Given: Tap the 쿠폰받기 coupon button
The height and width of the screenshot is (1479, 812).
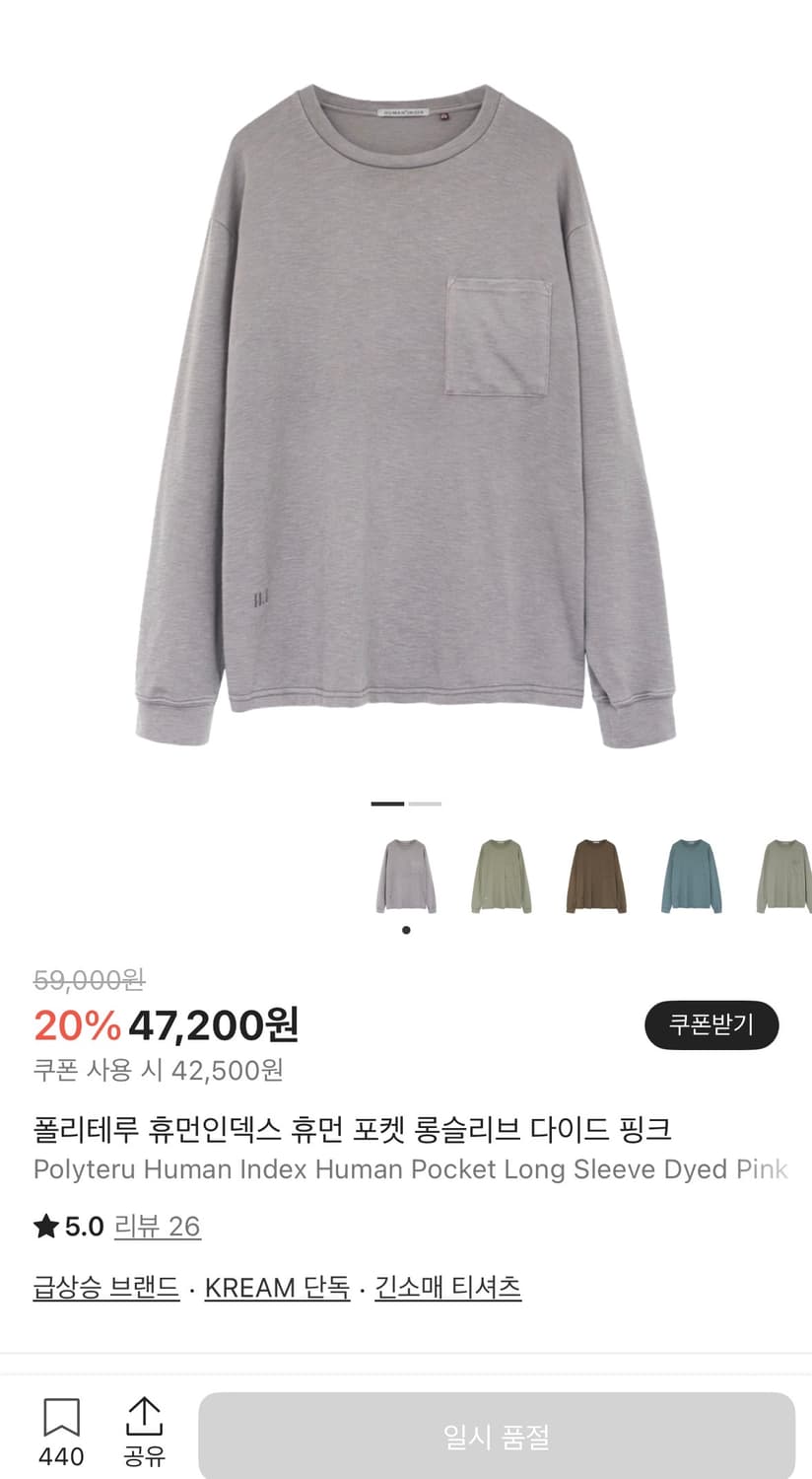Looking at the screenshot, I should pyautogui.click(x=711, y=1025).
